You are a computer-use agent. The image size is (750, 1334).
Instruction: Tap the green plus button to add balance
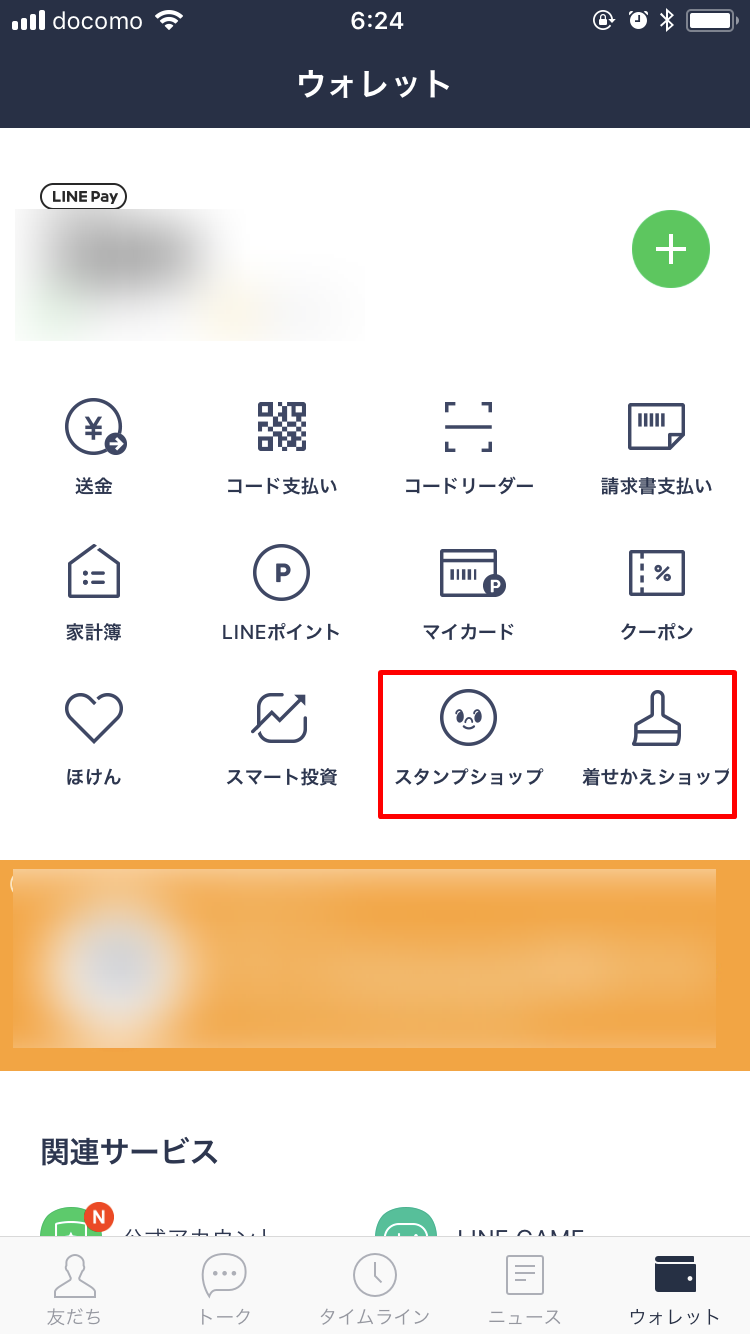pos(670,249)
